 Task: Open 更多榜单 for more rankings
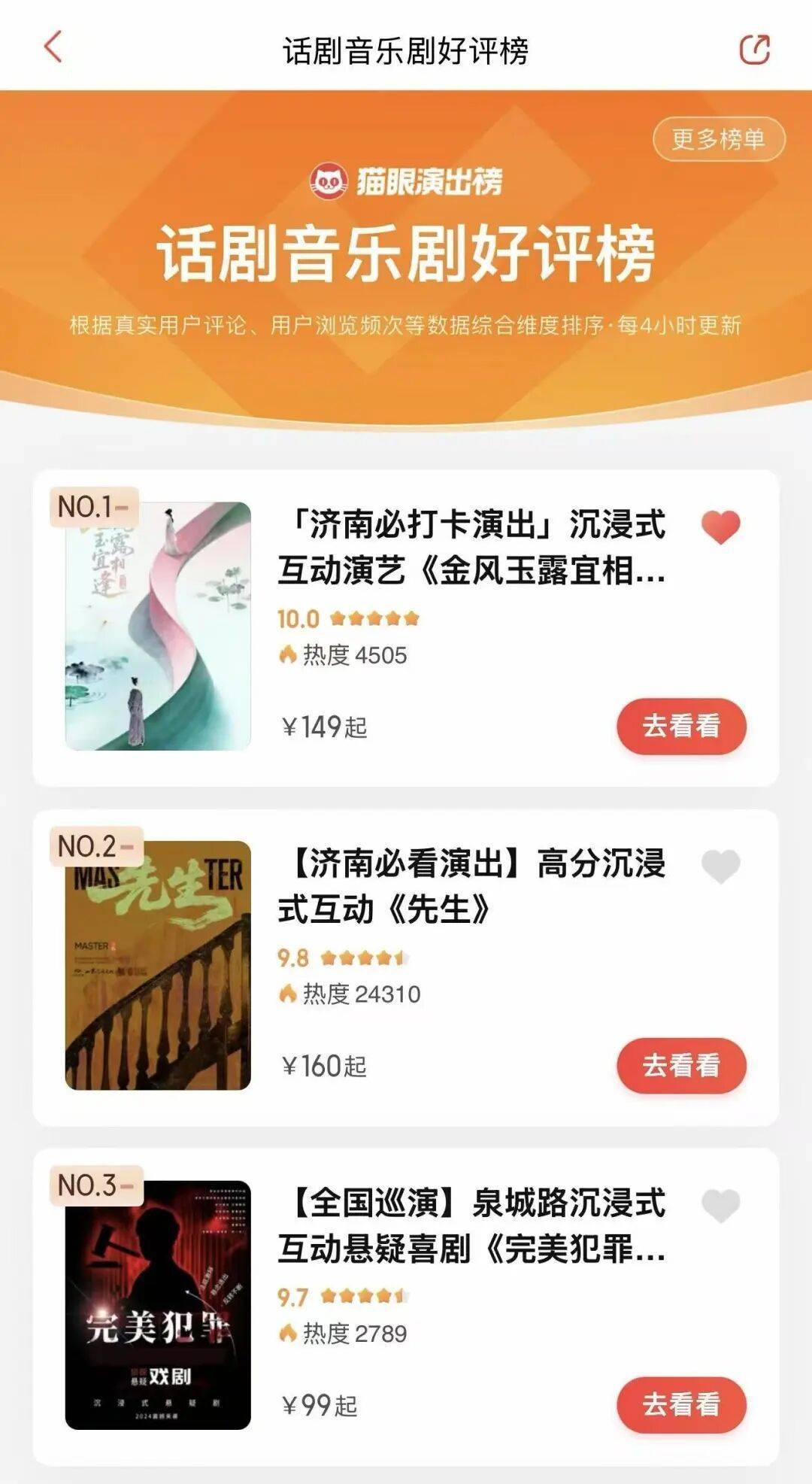click(718, 139)
